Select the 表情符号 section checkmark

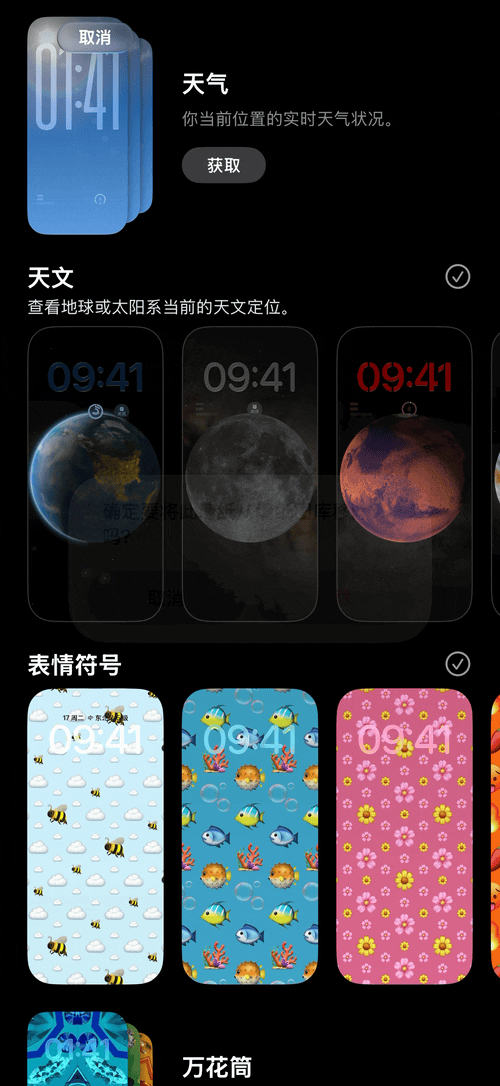(458, 664)
